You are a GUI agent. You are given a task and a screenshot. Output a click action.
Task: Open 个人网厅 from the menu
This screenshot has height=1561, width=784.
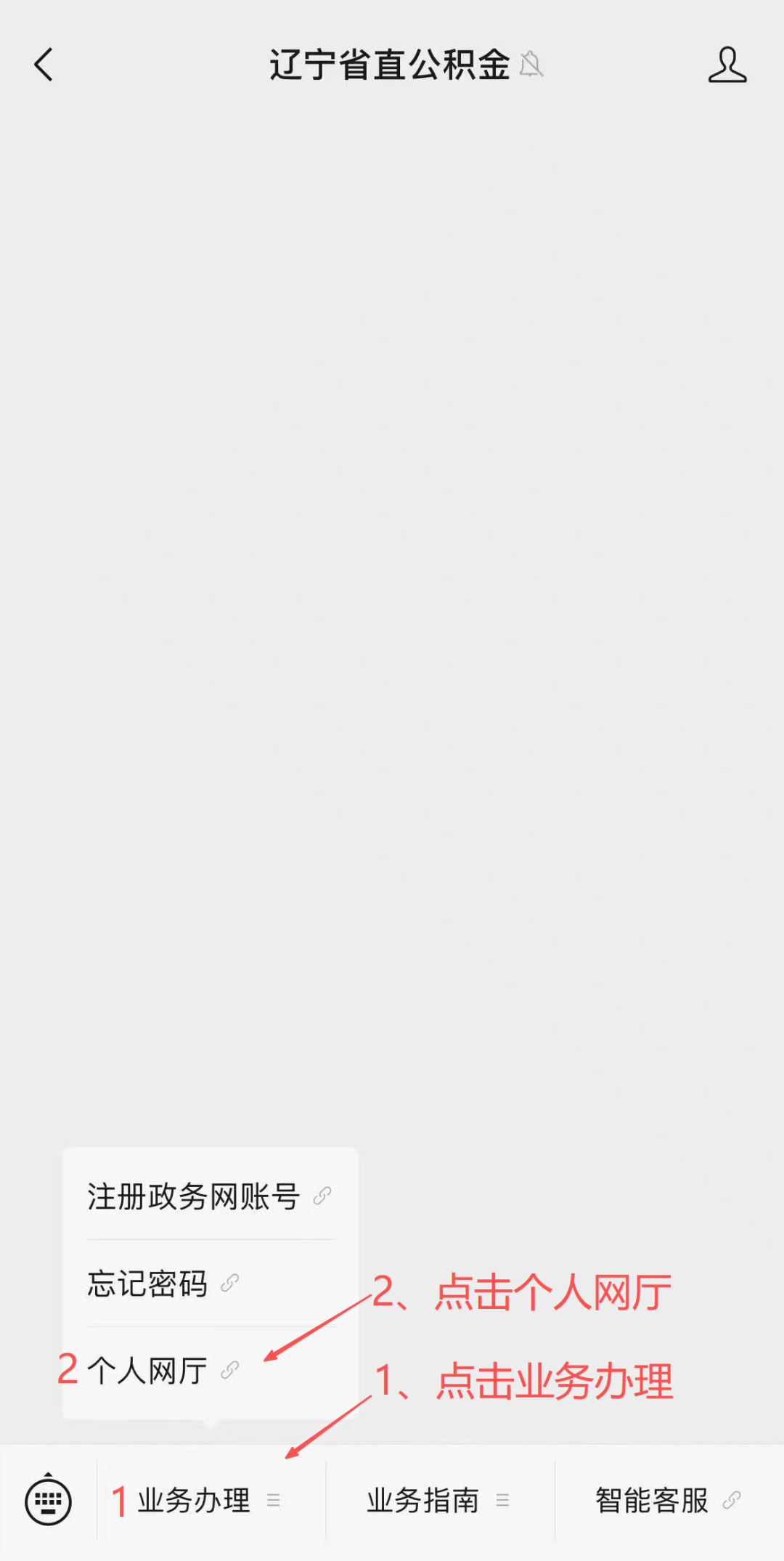click(x=210, y=1371)
